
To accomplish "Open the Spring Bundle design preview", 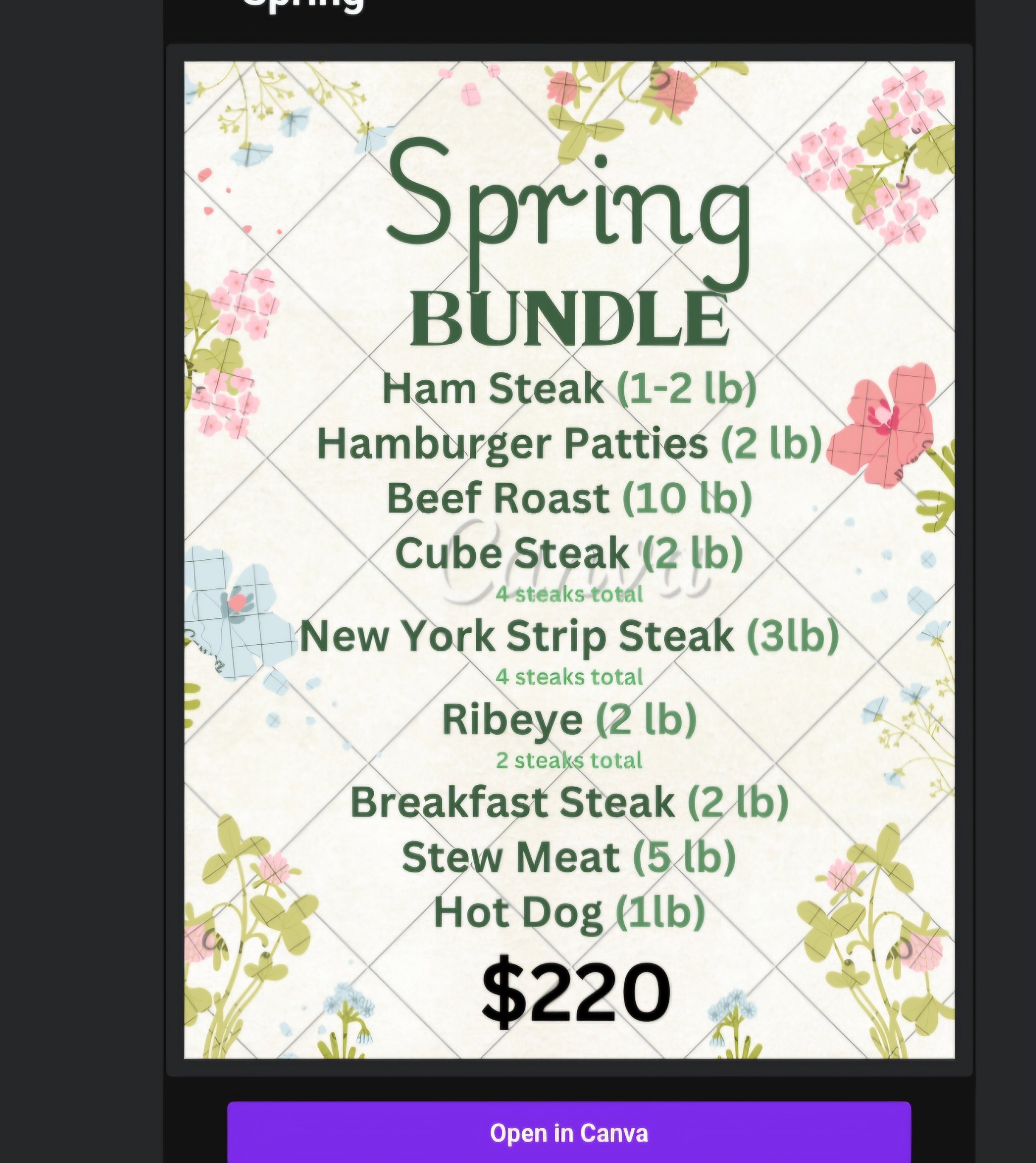I will [x=569, y=560].
